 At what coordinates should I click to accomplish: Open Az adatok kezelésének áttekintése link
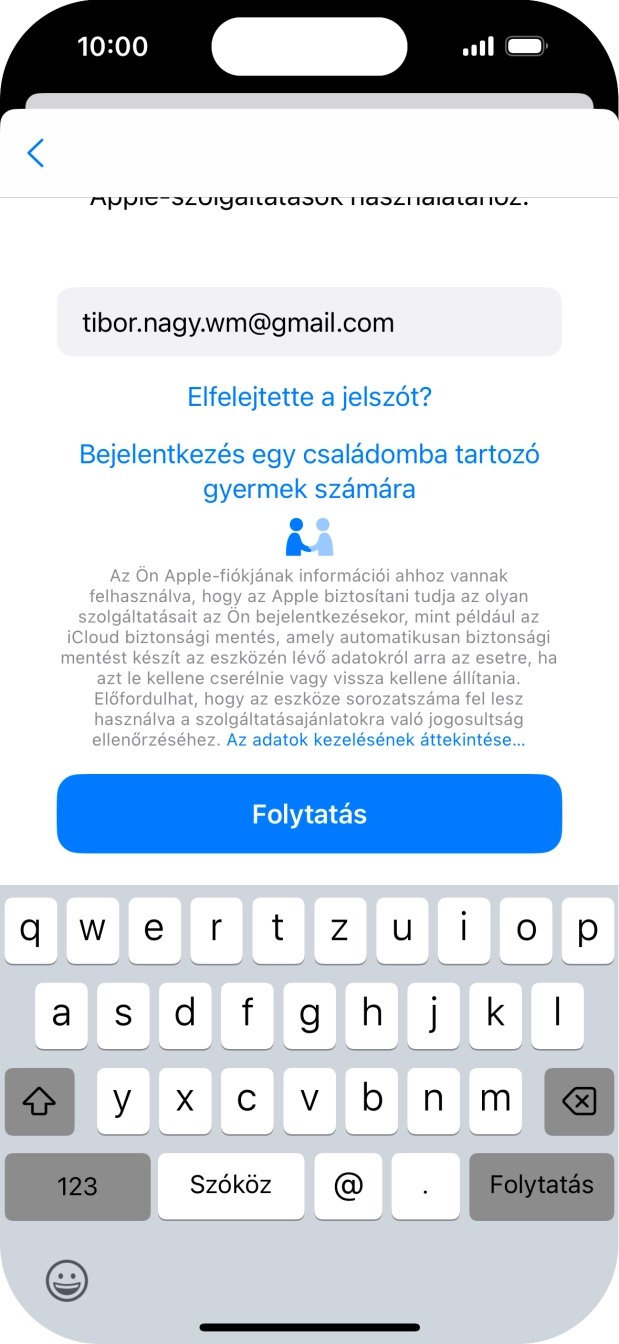[x=376, y=740]
